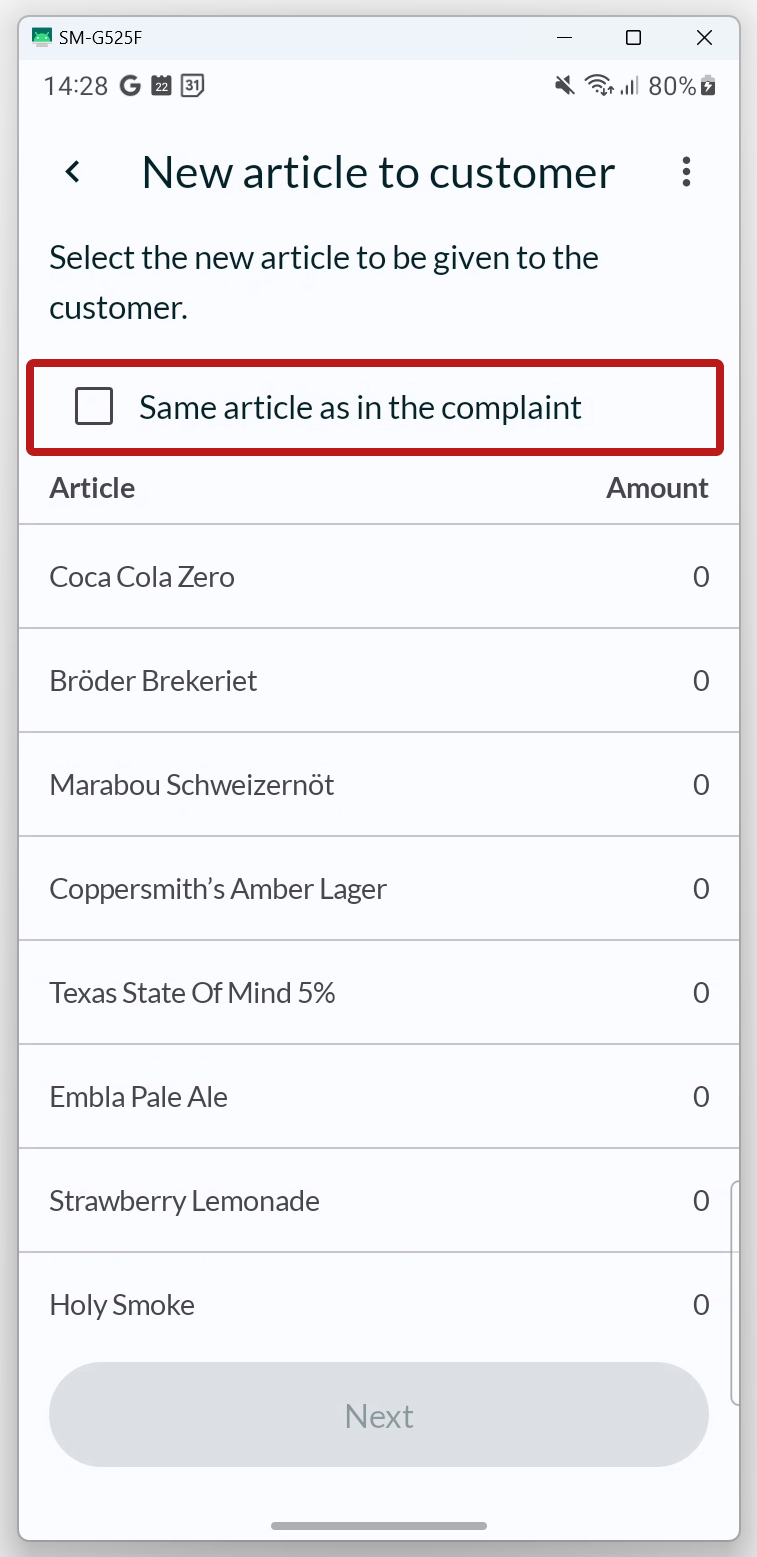Image resolution: width=757 pixels, height=1557 pixels.
Task: Choose Marabou Schweizernöt from the list
Action: tap(379, 785)
